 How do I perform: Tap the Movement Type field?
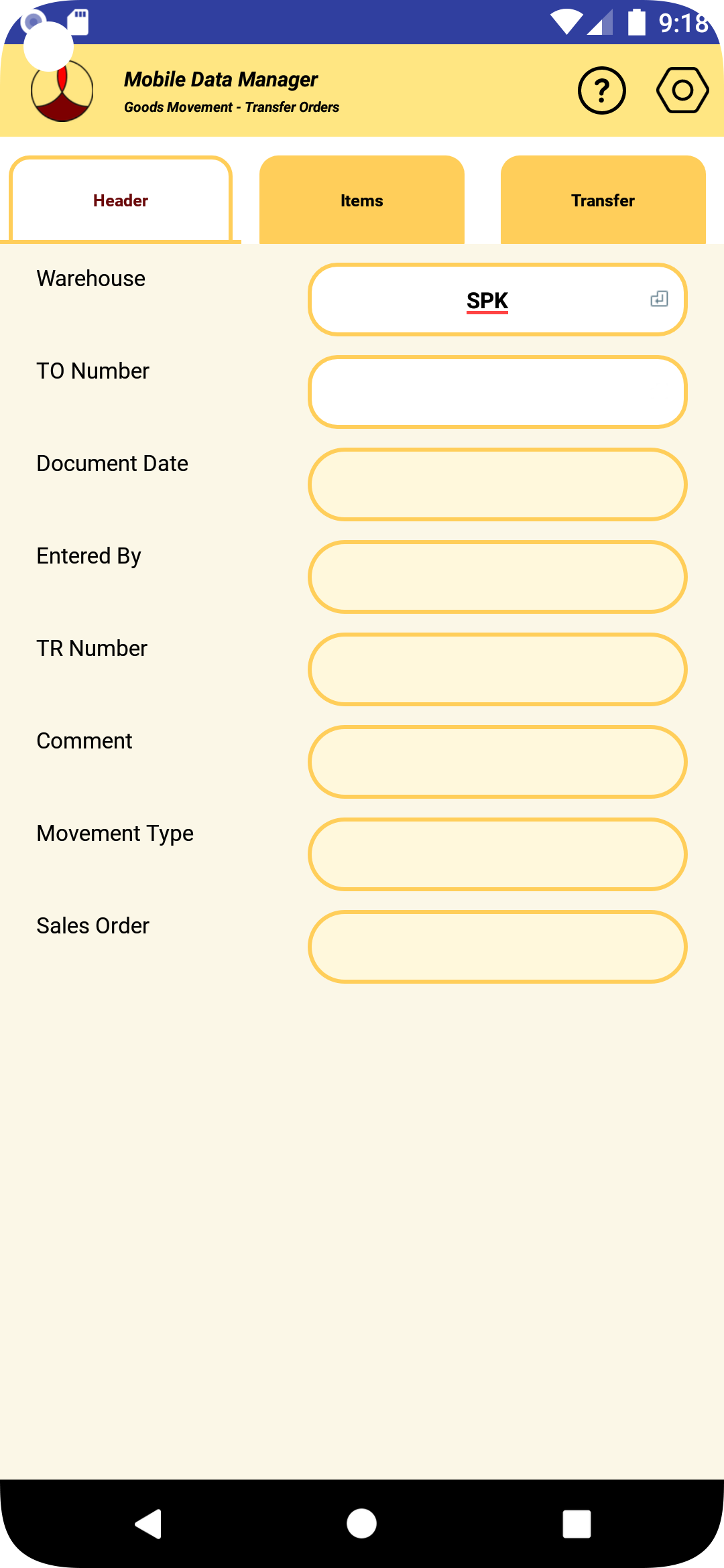click(497, 854)
